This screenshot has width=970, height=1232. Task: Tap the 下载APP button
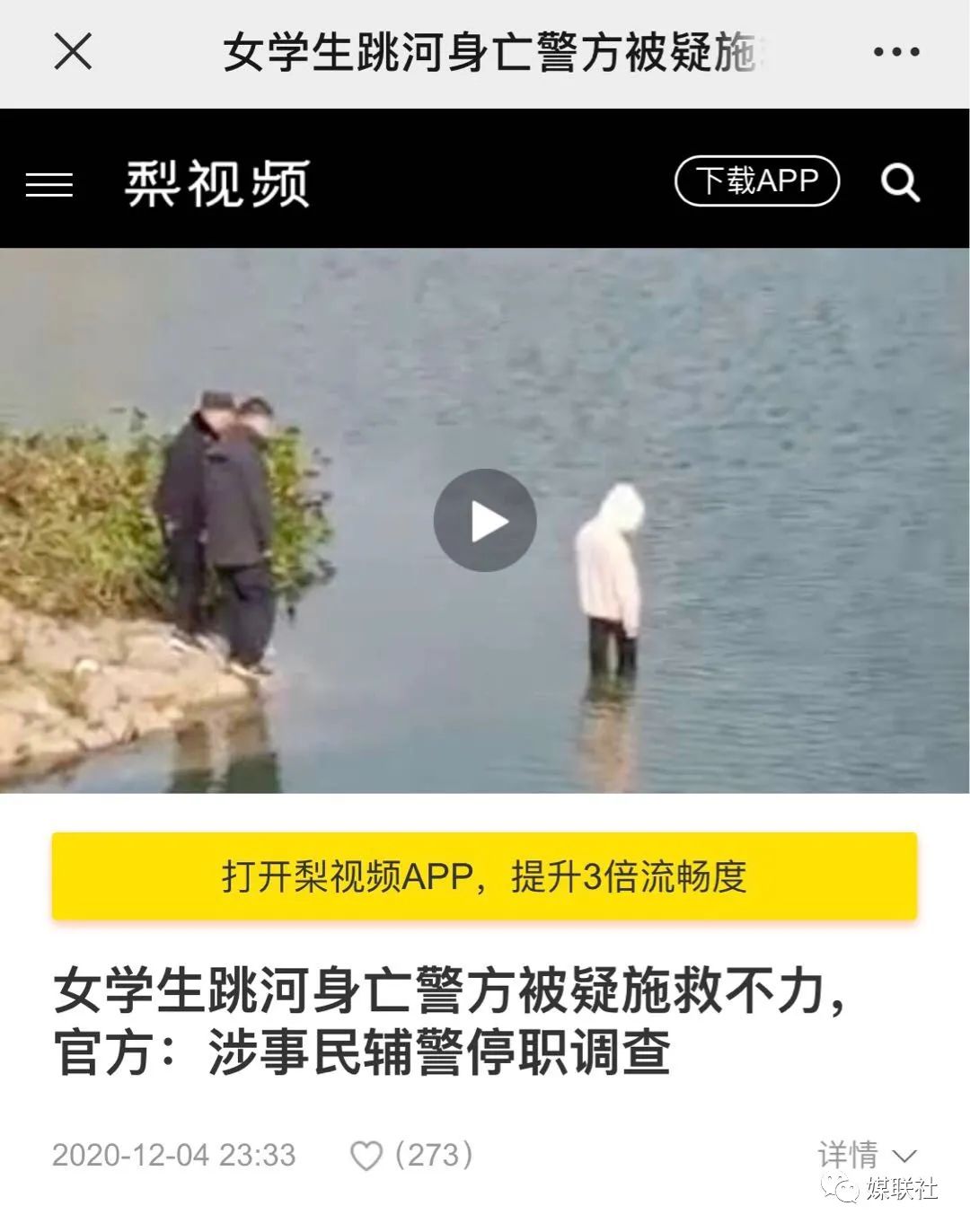pyautogui.click(x=756, y=181)
